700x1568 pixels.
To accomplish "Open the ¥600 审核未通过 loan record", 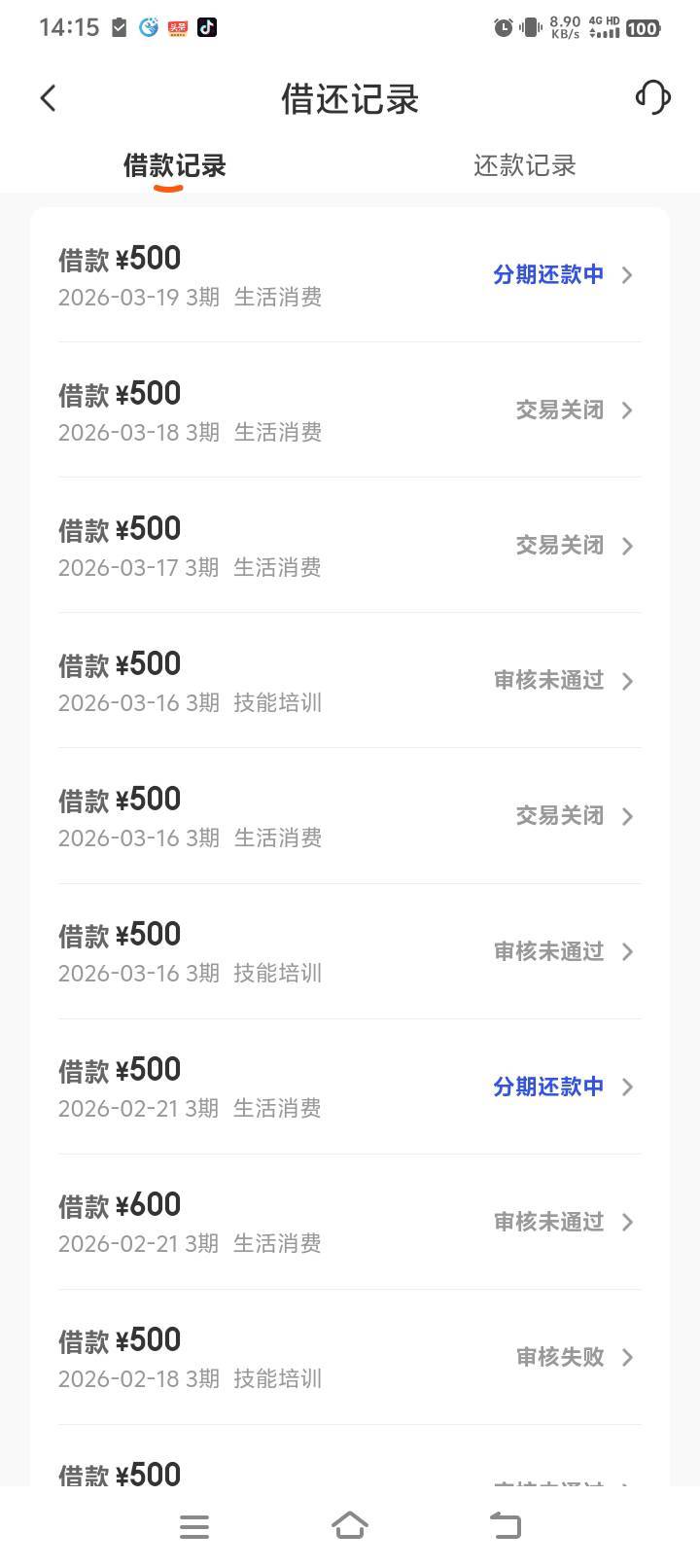I will tap(350, 1222).
